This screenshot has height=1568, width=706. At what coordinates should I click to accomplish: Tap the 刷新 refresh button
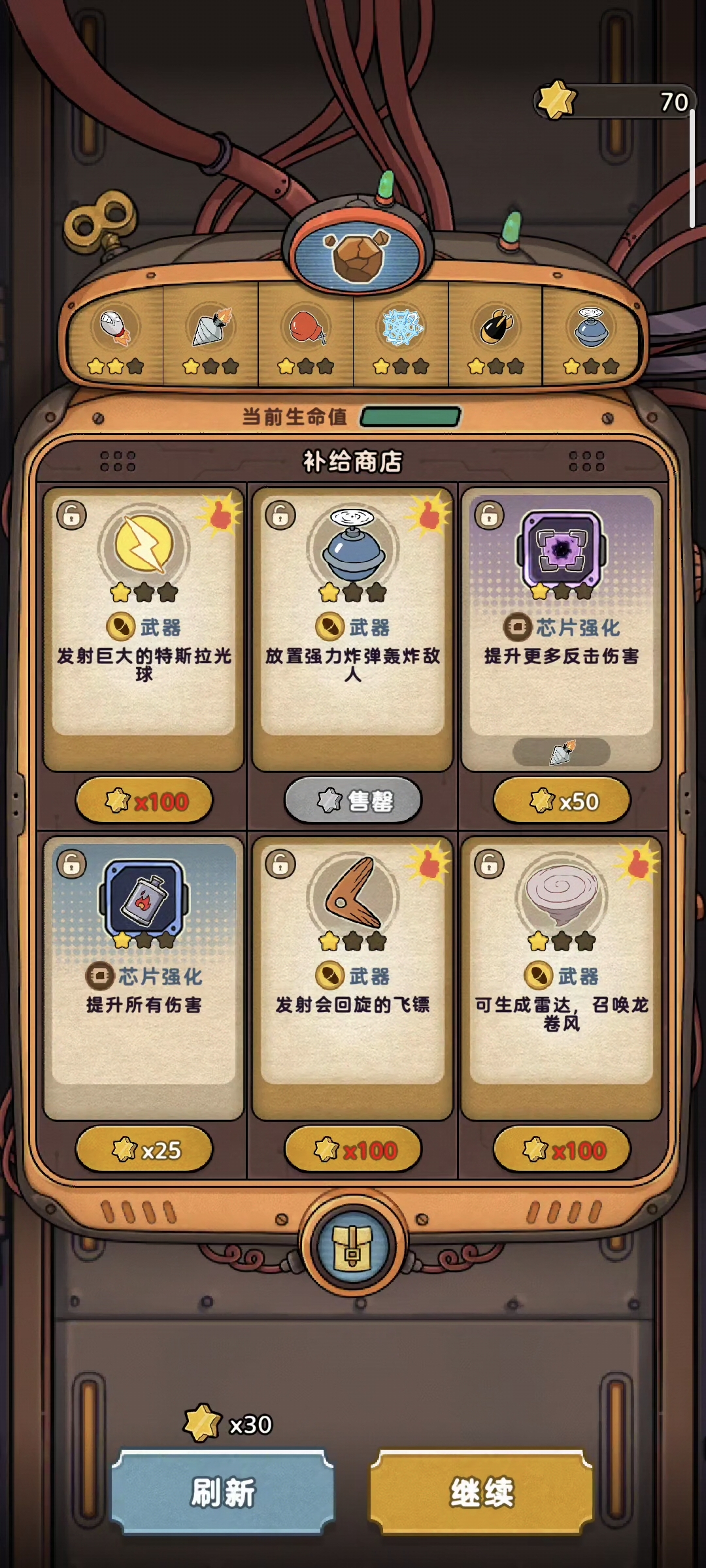[x=223, y=1492]
